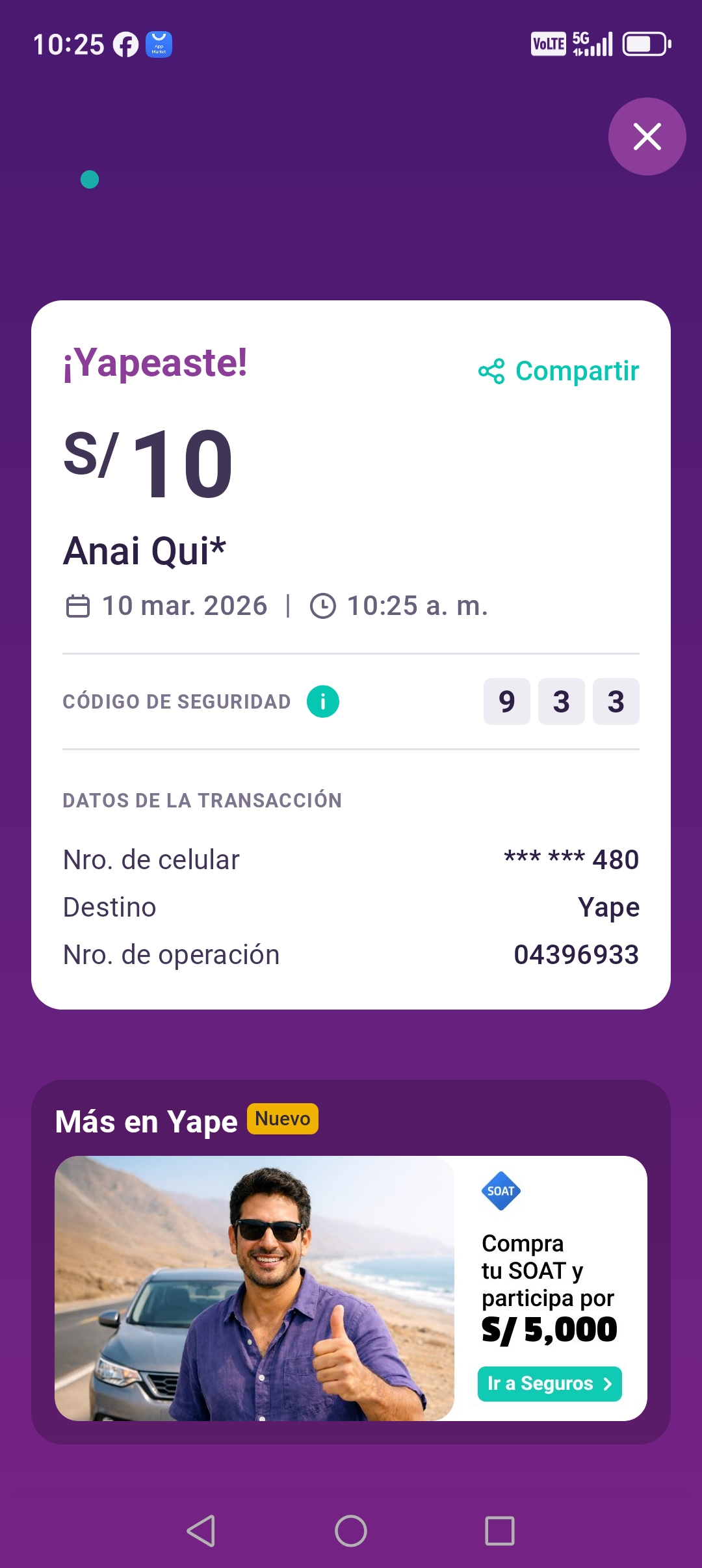
Task: Return to the phone's home screen
Action: tap(351, 1531)
